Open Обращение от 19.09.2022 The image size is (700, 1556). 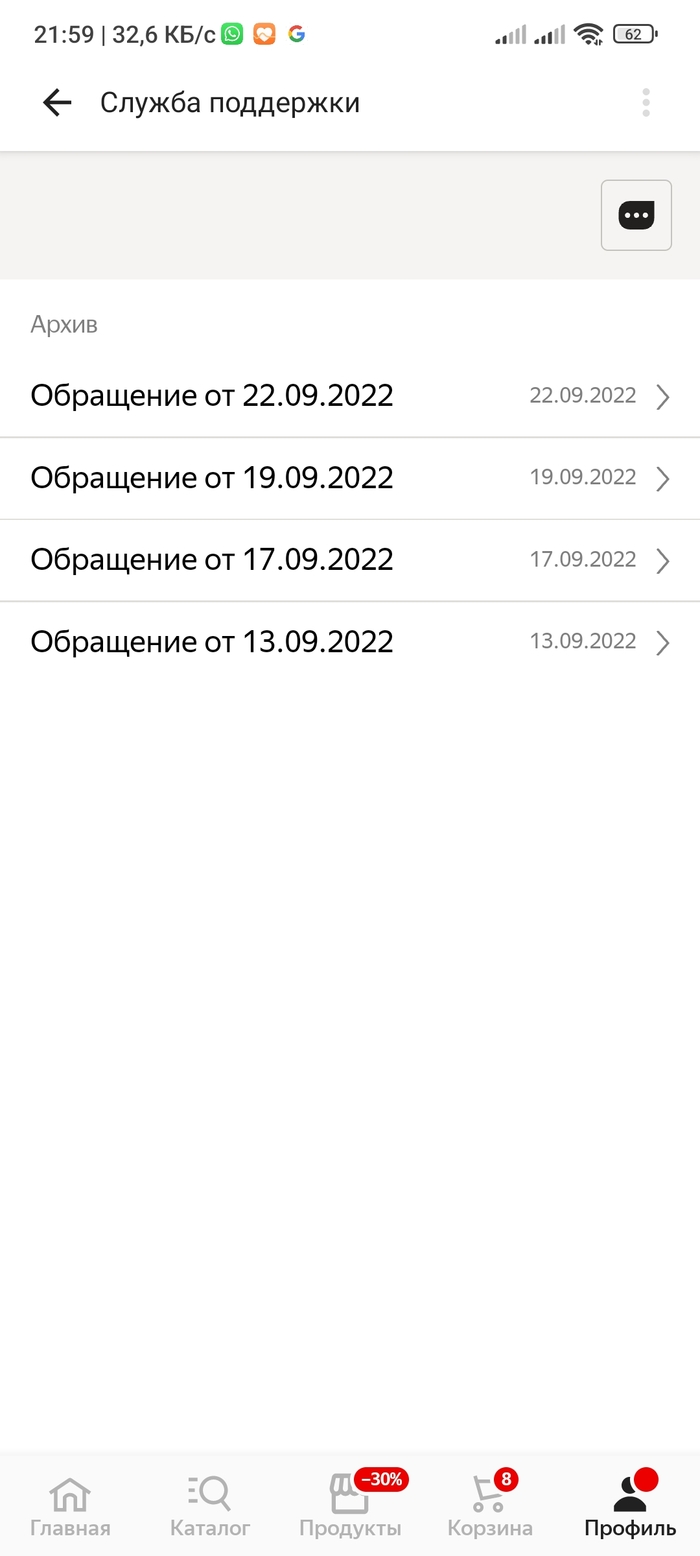350,478
